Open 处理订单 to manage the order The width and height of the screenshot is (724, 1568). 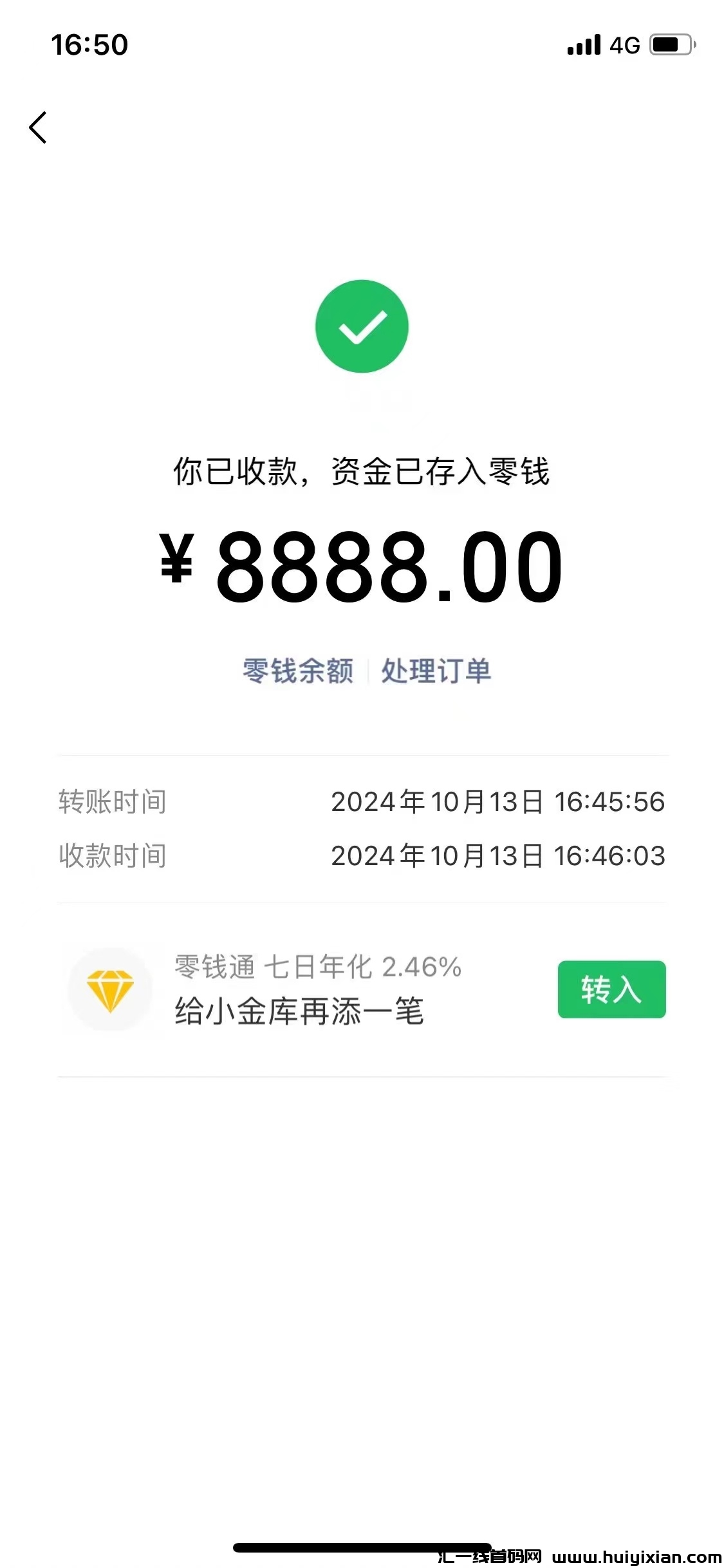(x=437, y=671)
